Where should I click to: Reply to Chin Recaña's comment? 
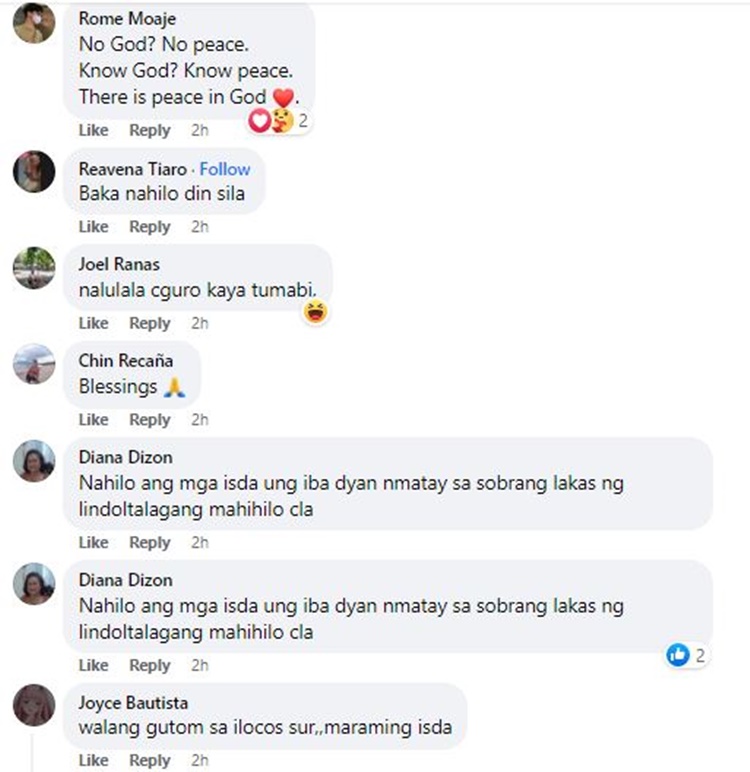click(150, 419)
